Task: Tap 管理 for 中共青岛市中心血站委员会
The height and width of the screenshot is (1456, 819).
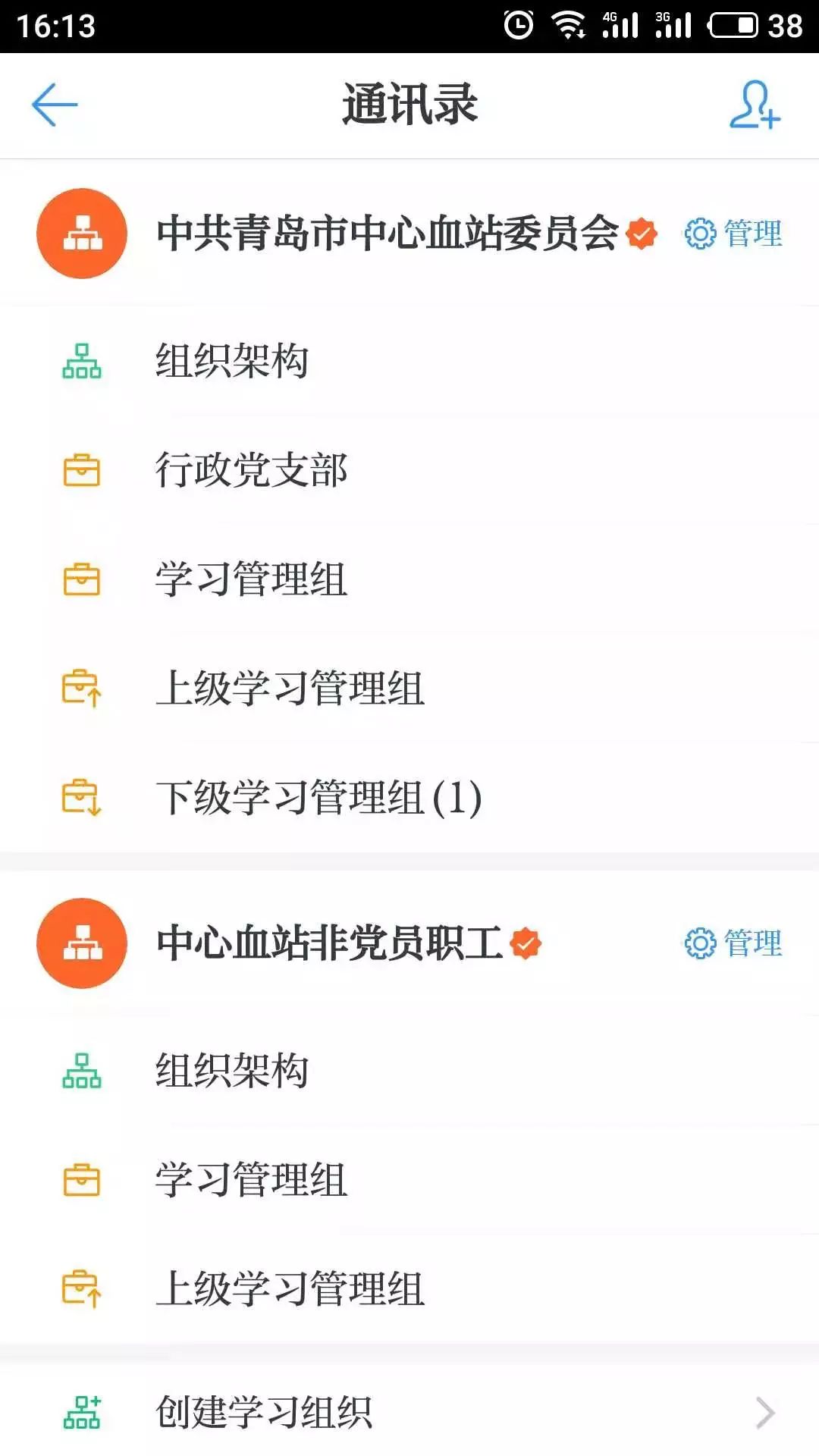Action: 733,234
